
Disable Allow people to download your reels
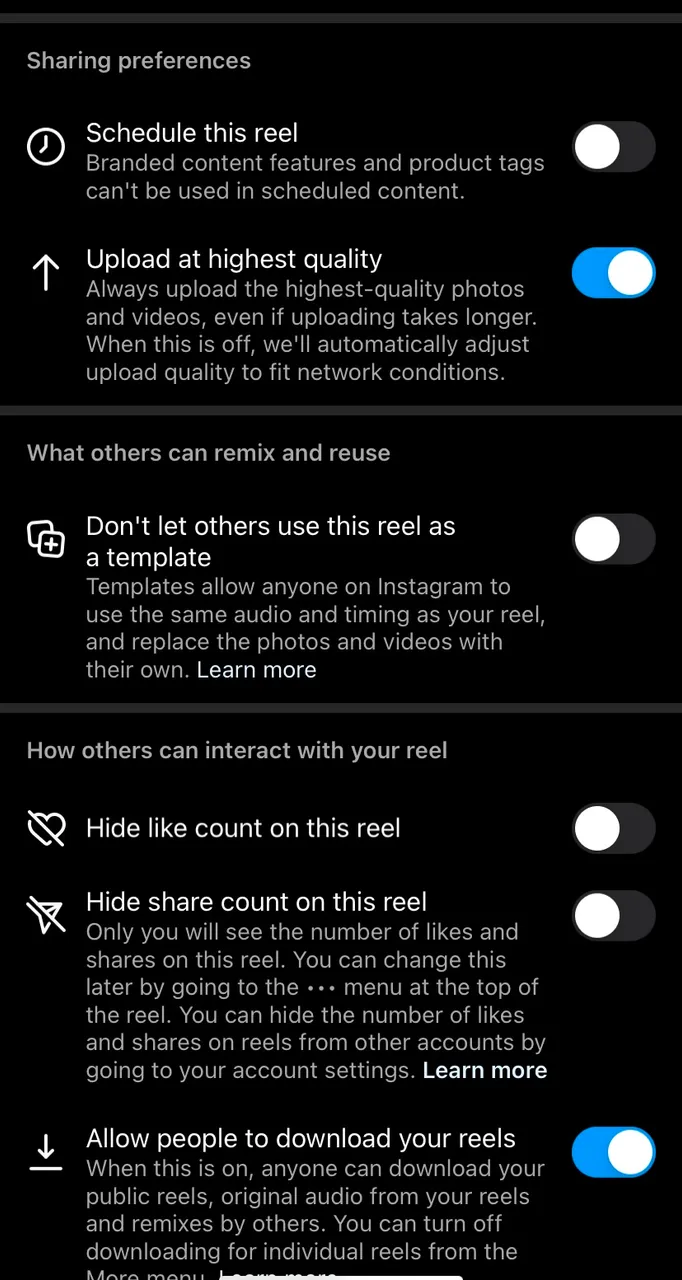[x=614, y=1153]
